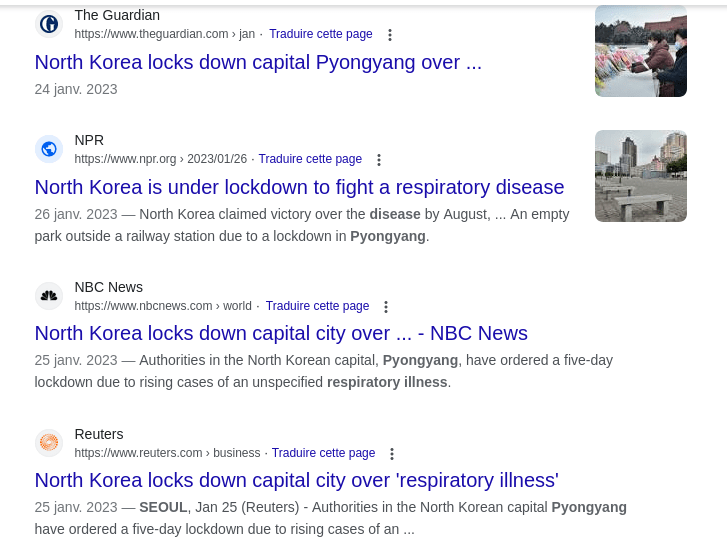Open NBC News article on capital lockdown
Image resolution: width=727 pixels, height=560 pixels.
click(x=281, y=333)
